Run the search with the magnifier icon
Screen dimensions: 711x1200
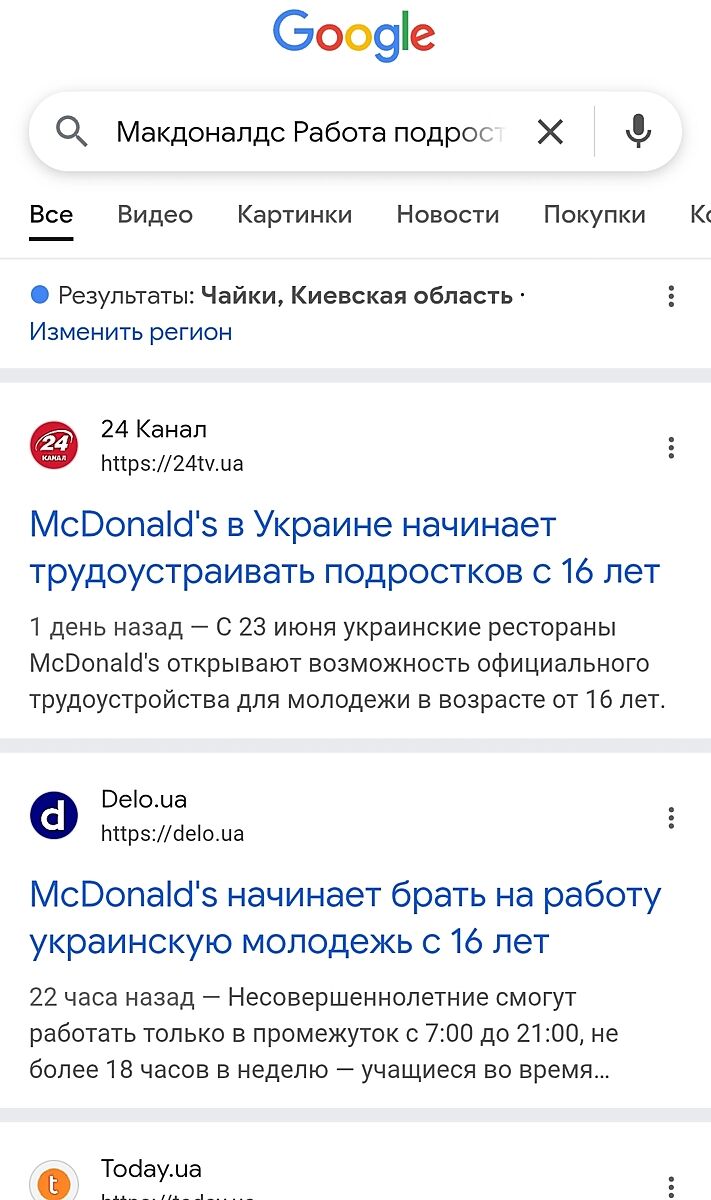pos(72,132)
